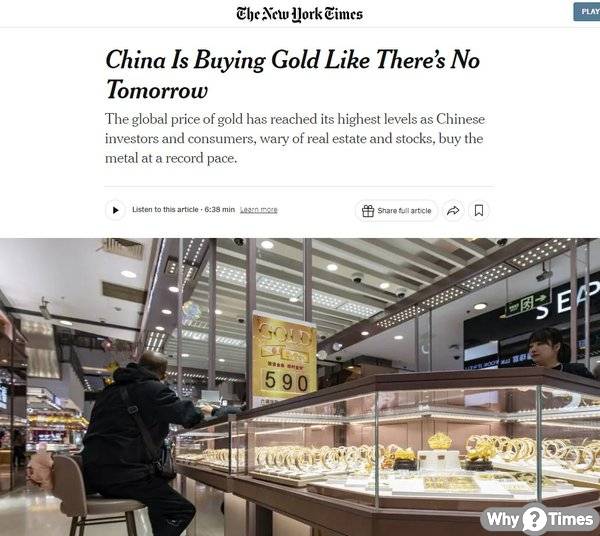
Task: Tap the Play button in the header
Action: 587,13
